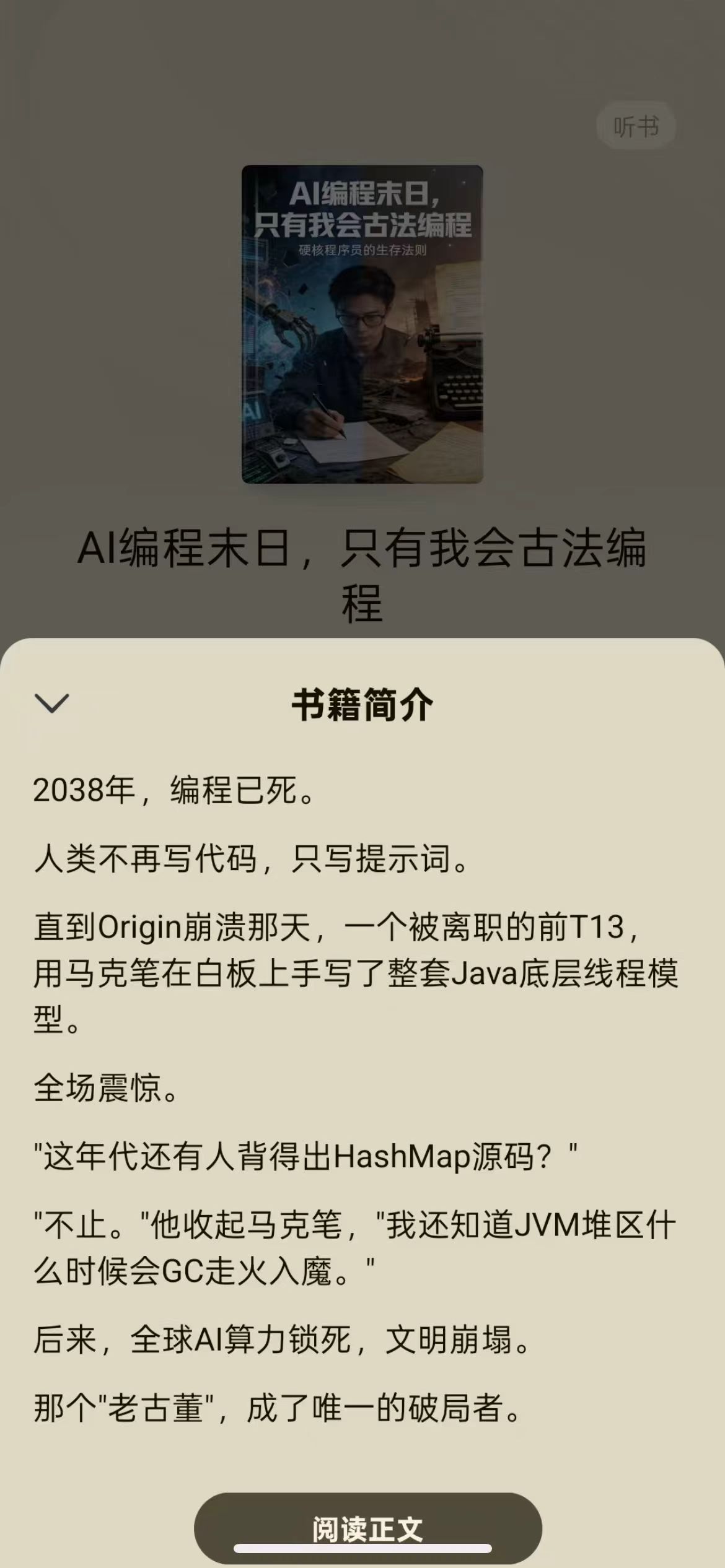Viewport: 725px width, 1568px height.
Task: Collapse the 书籍简介 panel with the chevron
Action: tap(52, 703)
